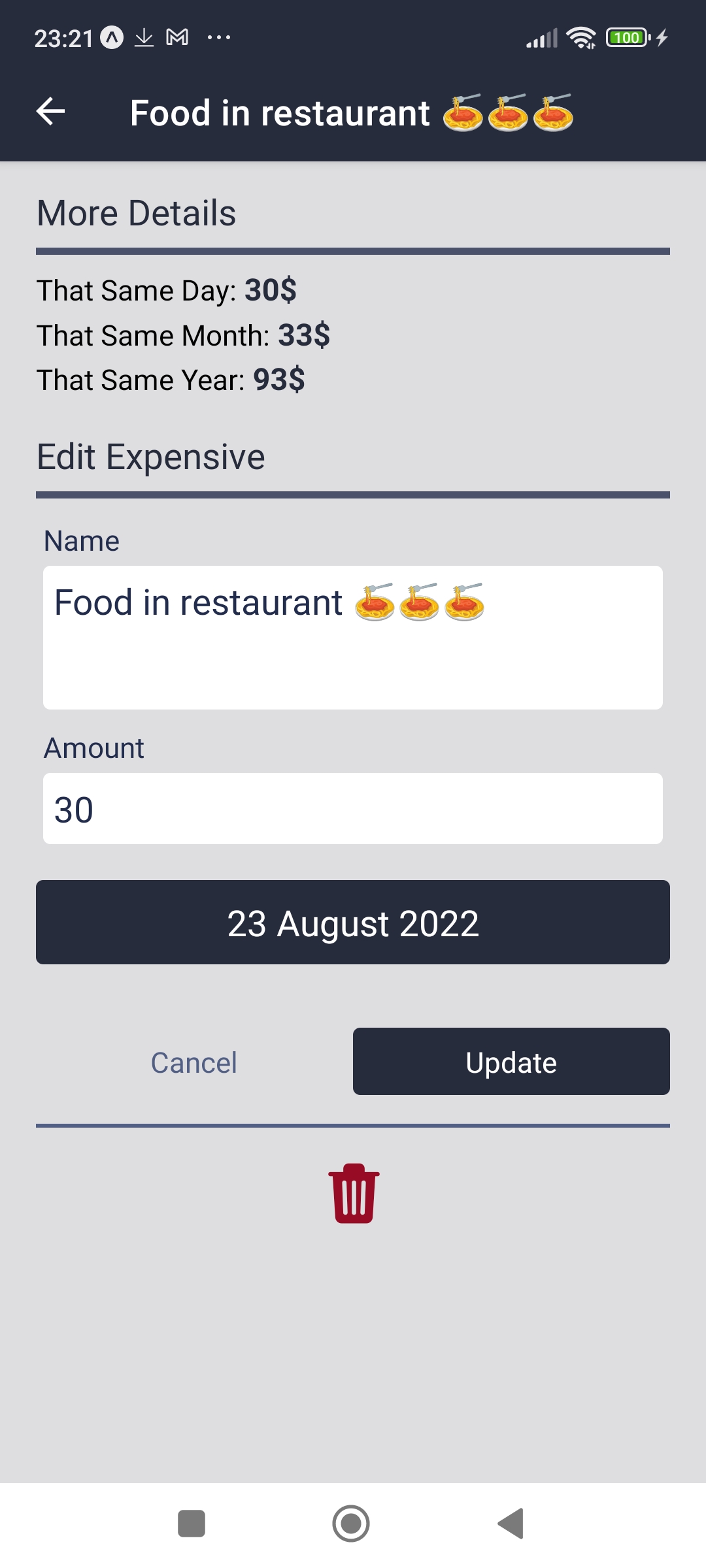
Task: Open the Gmail notification icon in status bar
Action: point(175,37)
